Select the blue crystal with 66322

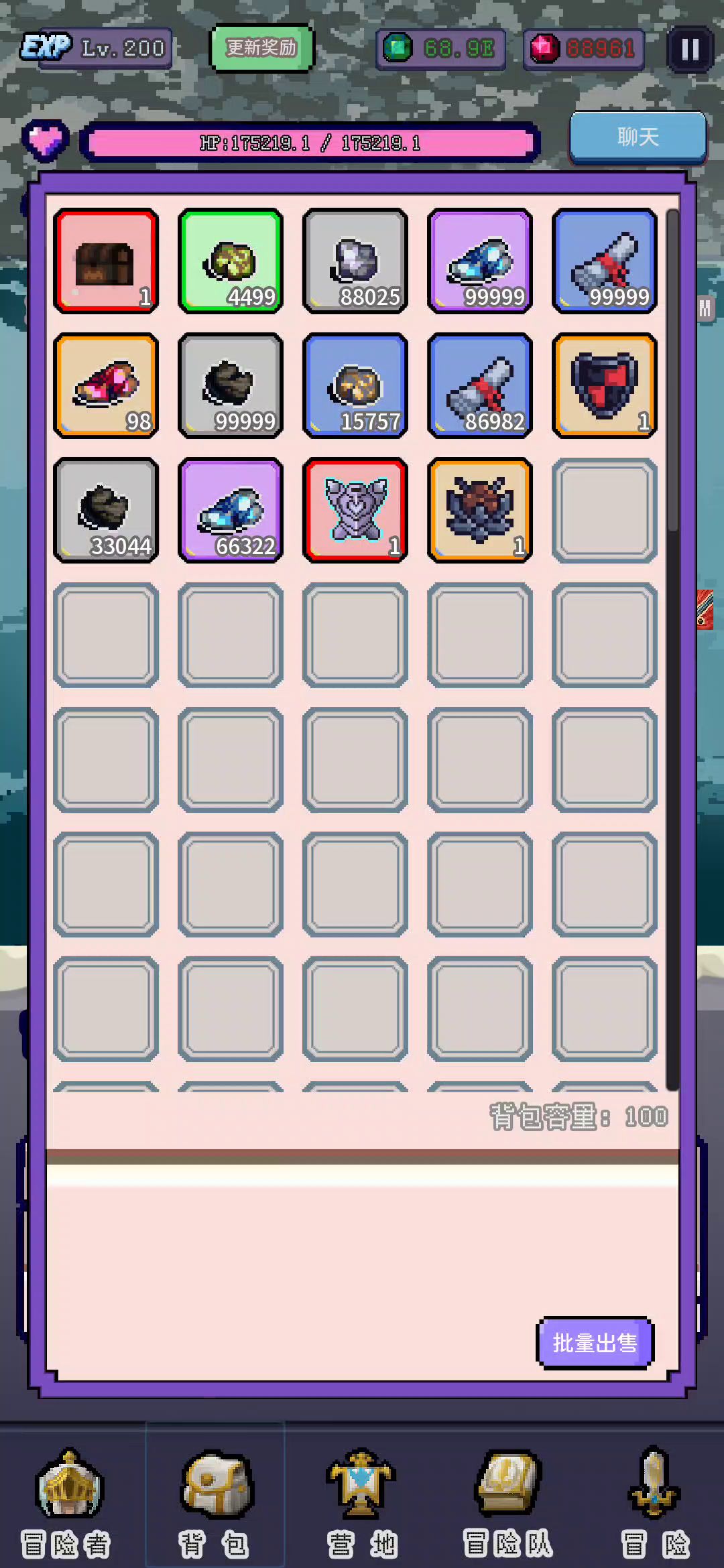pos(231,510)
